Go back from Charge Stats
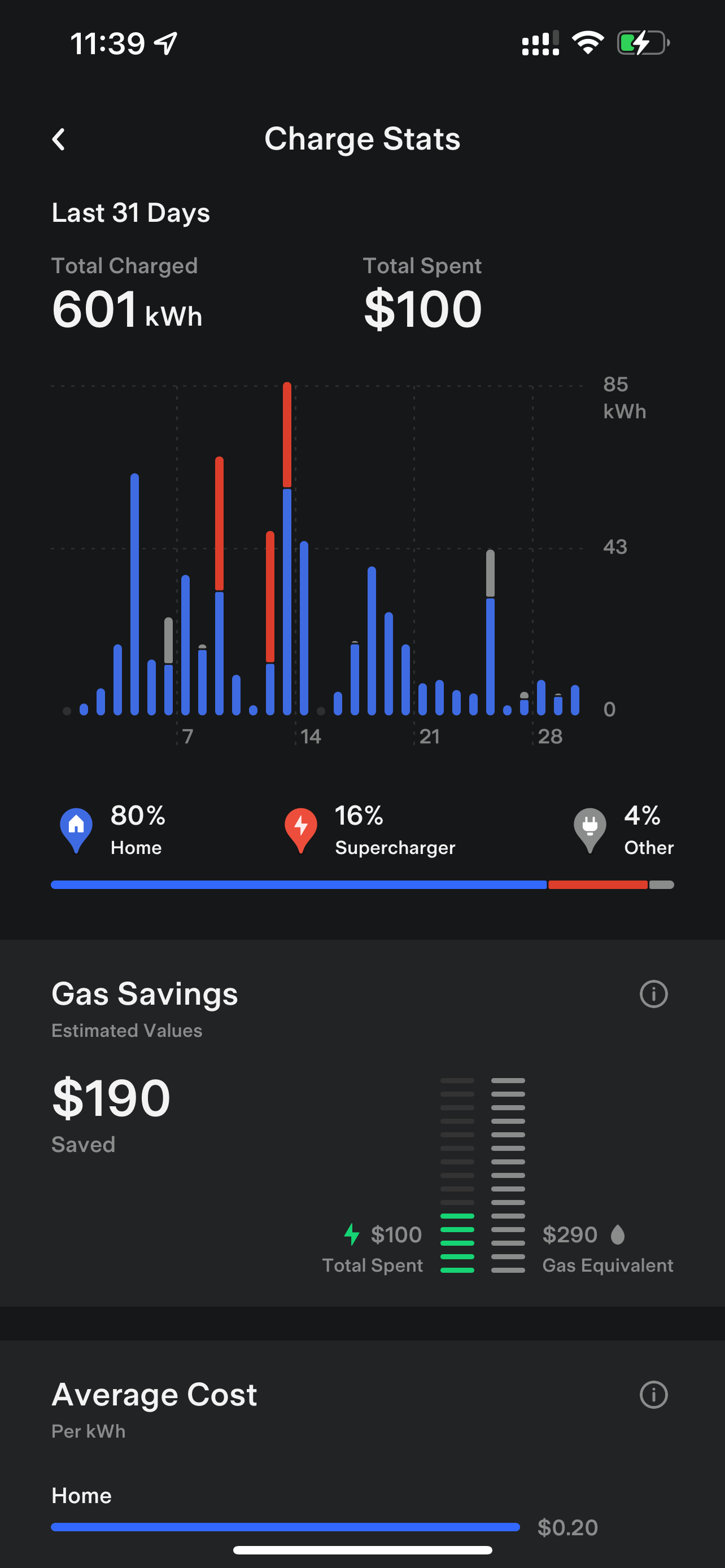Viewport: 725px width, 1568px height. click(x=58, y=139)
